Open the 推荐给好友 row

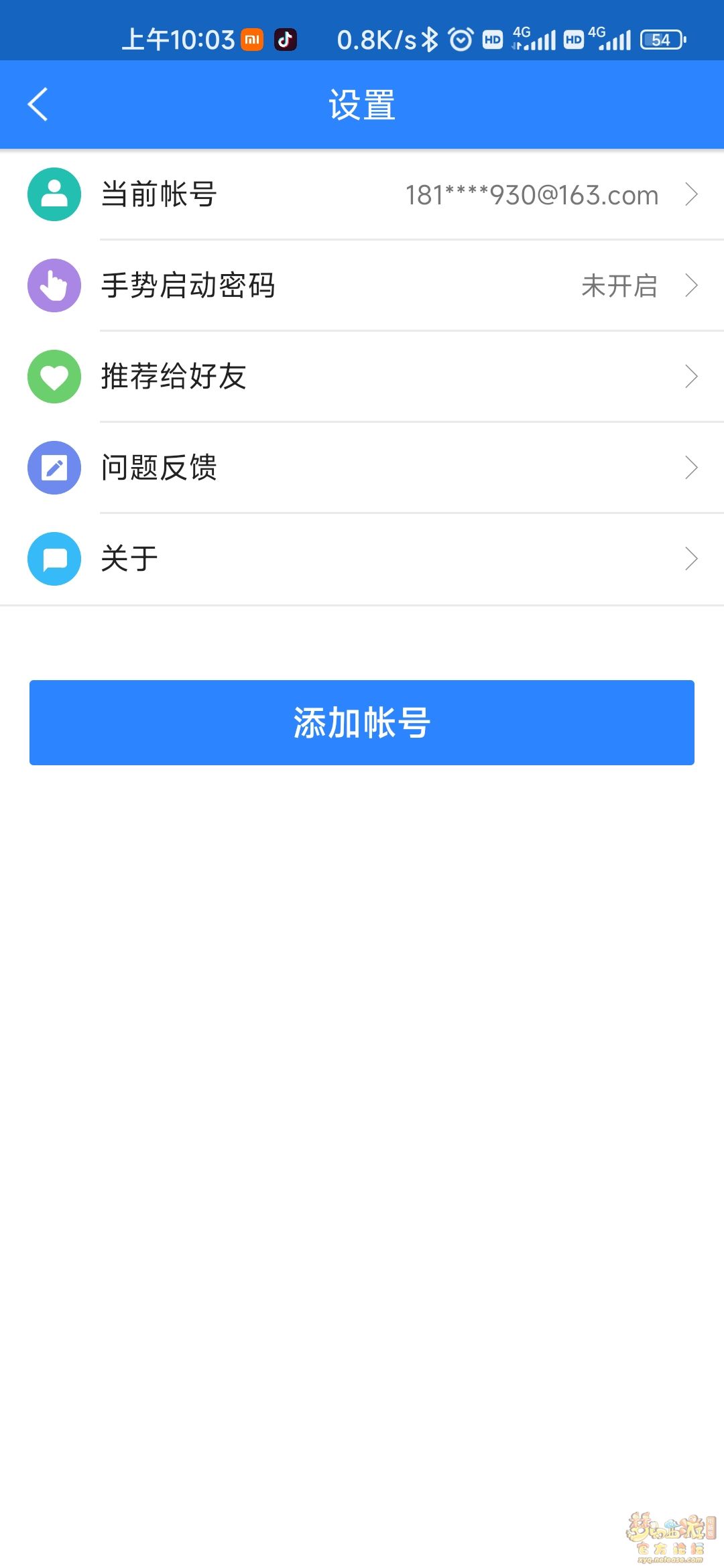pos(362,377)
